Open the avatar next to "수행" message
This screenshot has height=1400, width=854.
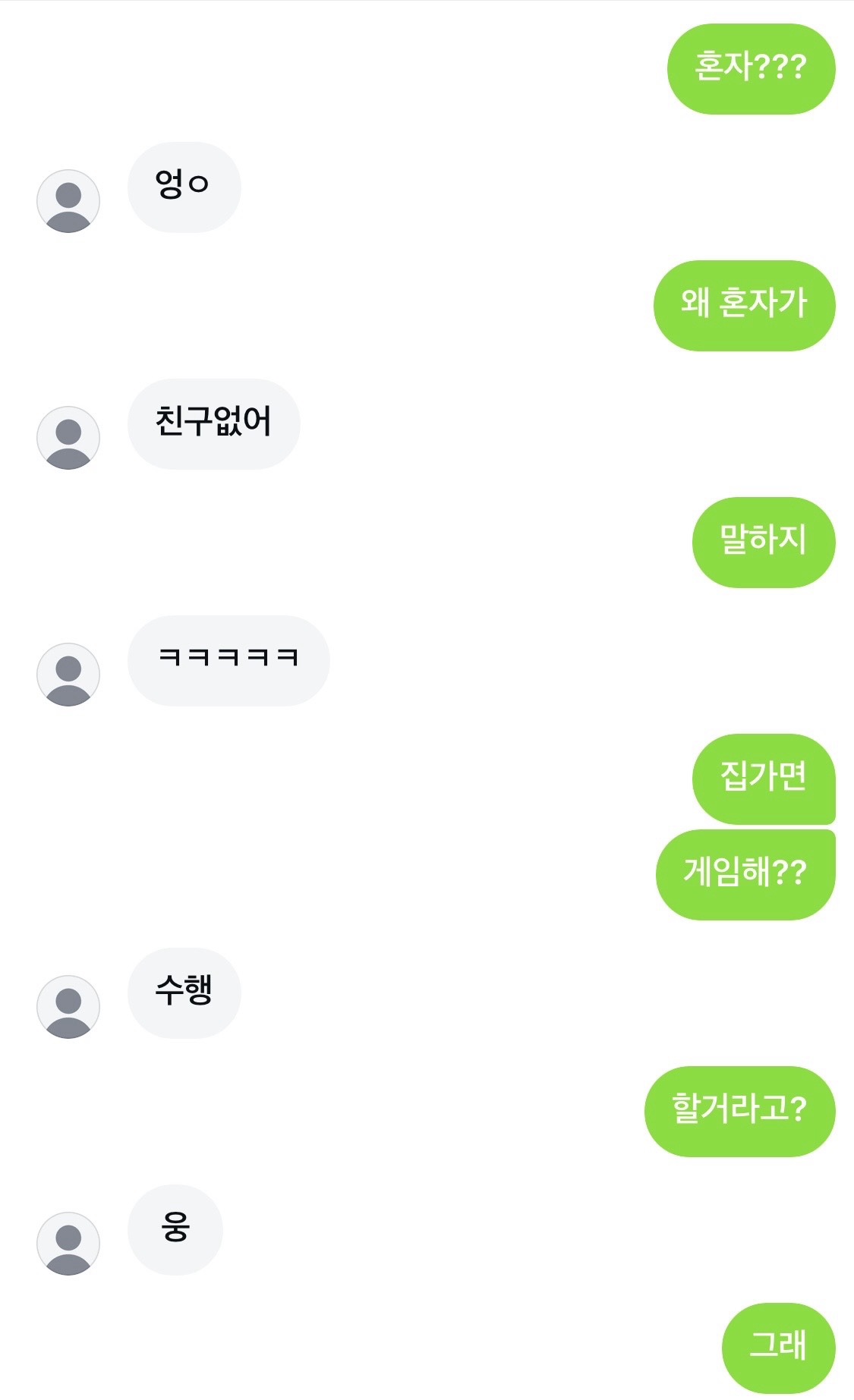(x=68, y=1007)
